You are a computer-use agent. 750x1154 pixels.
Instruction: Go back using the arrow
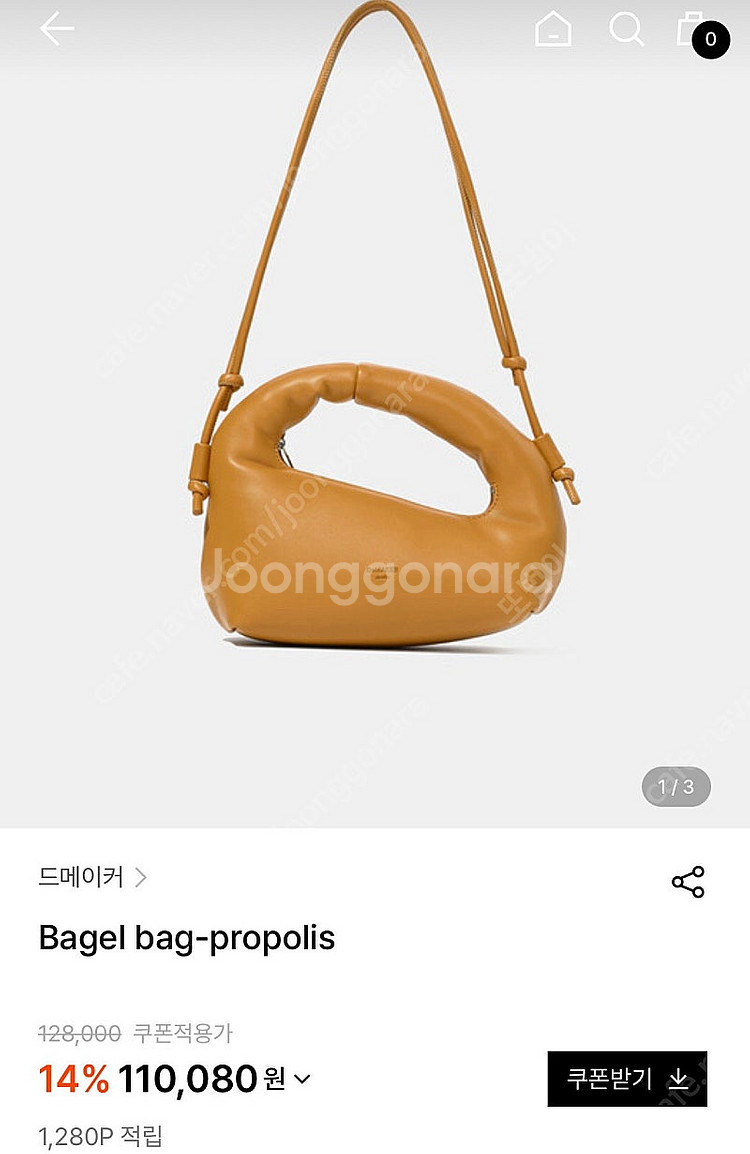coord(57,29)
